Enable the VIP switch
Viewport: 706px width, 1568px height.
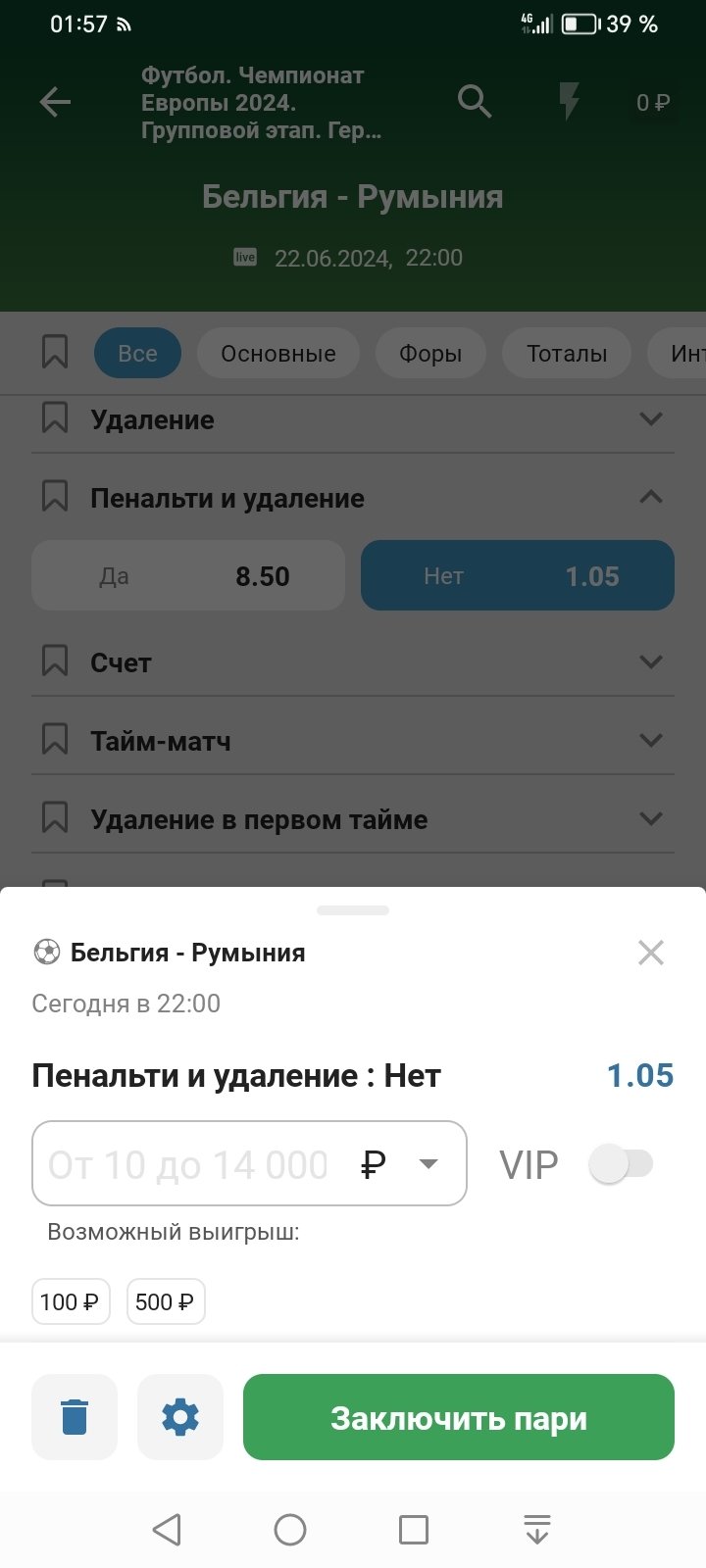[x=620, y=1164]
